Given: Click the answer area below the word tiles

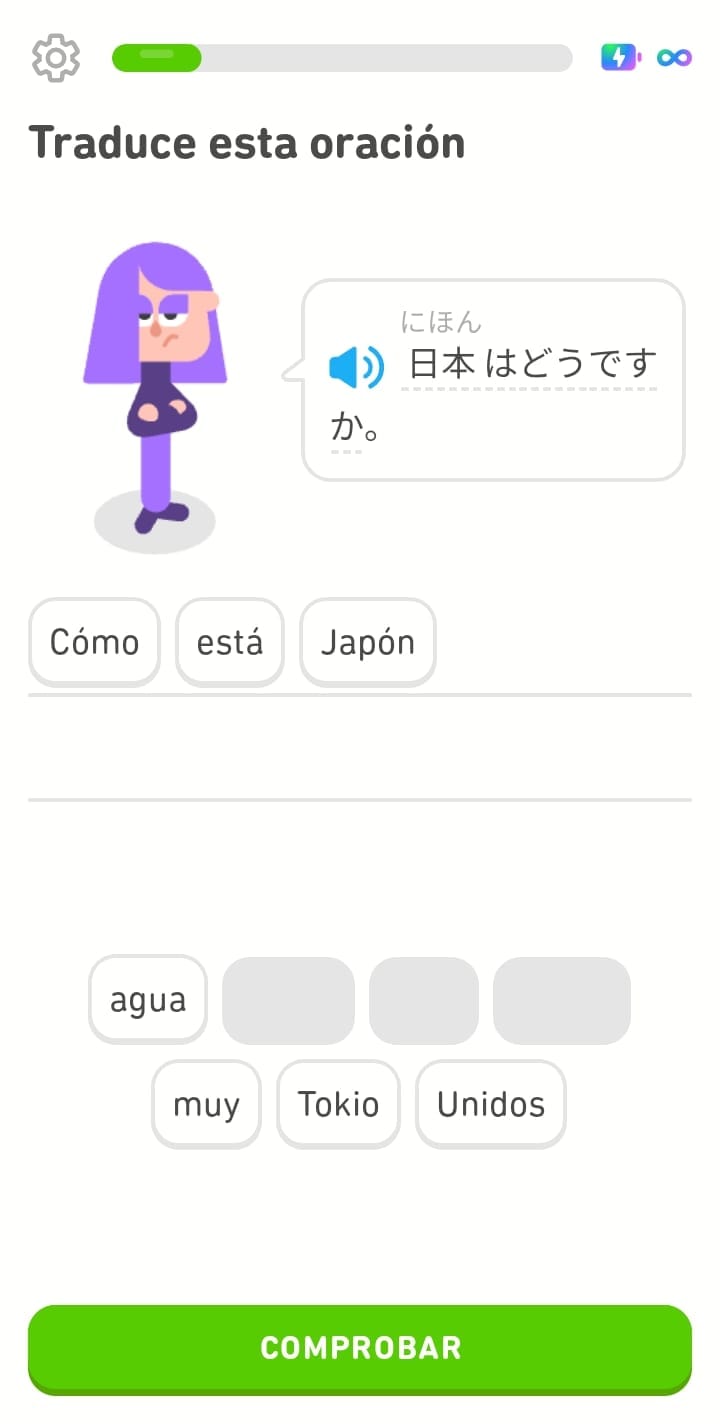Looking at the screenshot, I should point(360,747).
